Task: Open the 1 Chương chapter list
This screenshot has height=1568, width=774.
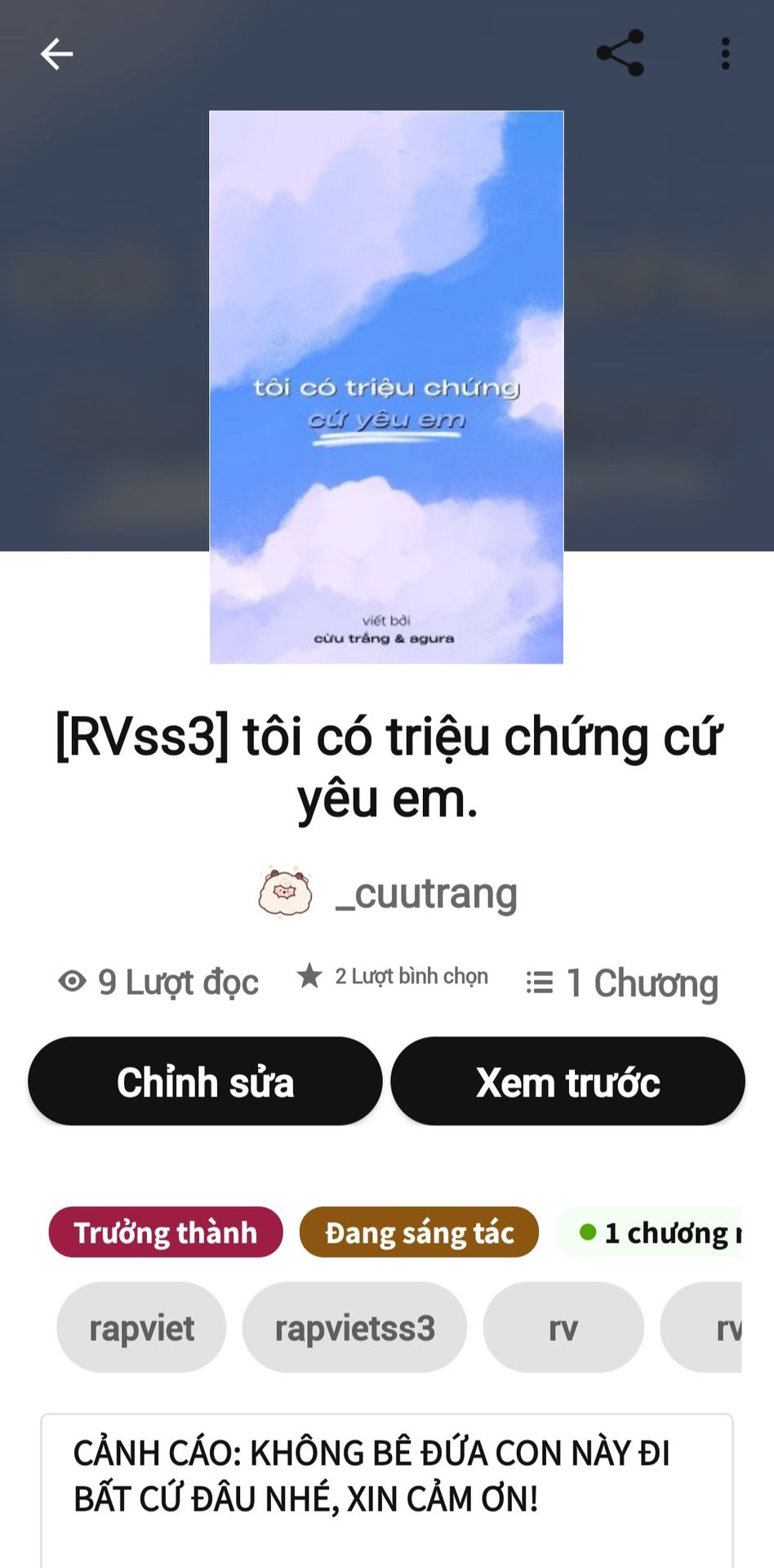Action: [x=622, y=982]
